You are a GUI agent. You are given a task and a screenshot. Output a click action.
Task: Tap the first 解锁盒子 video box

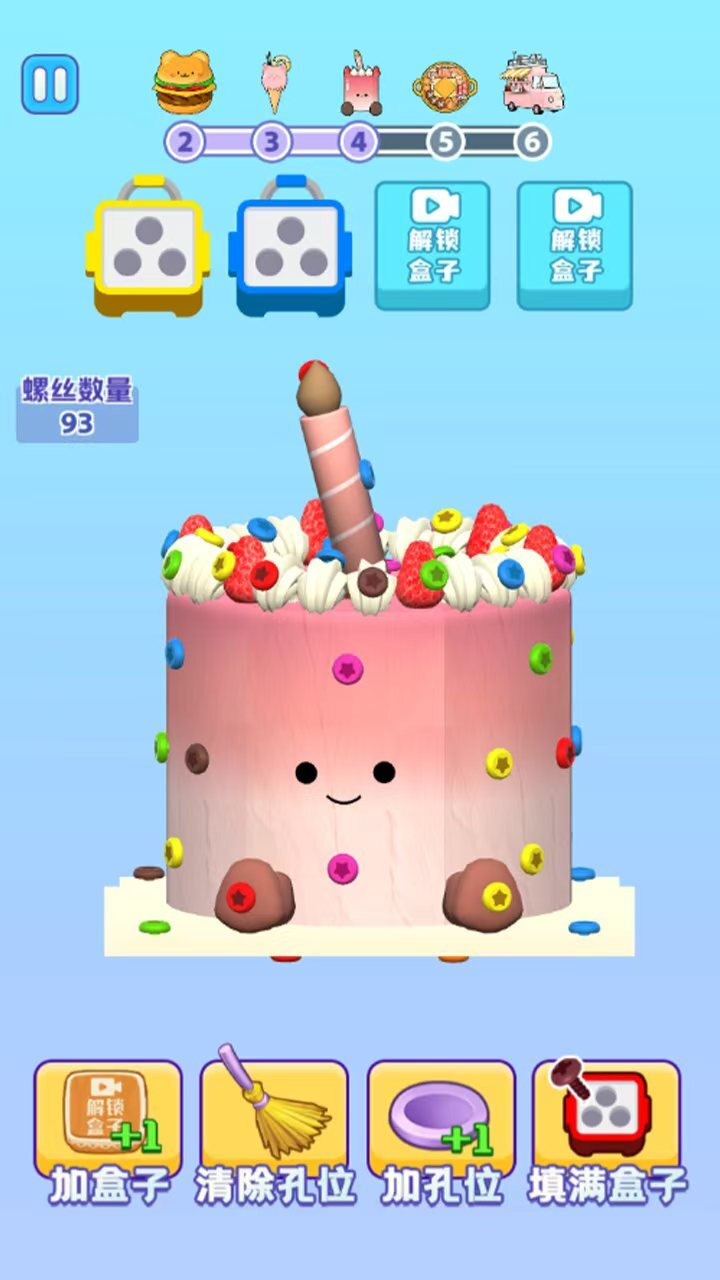432,245
